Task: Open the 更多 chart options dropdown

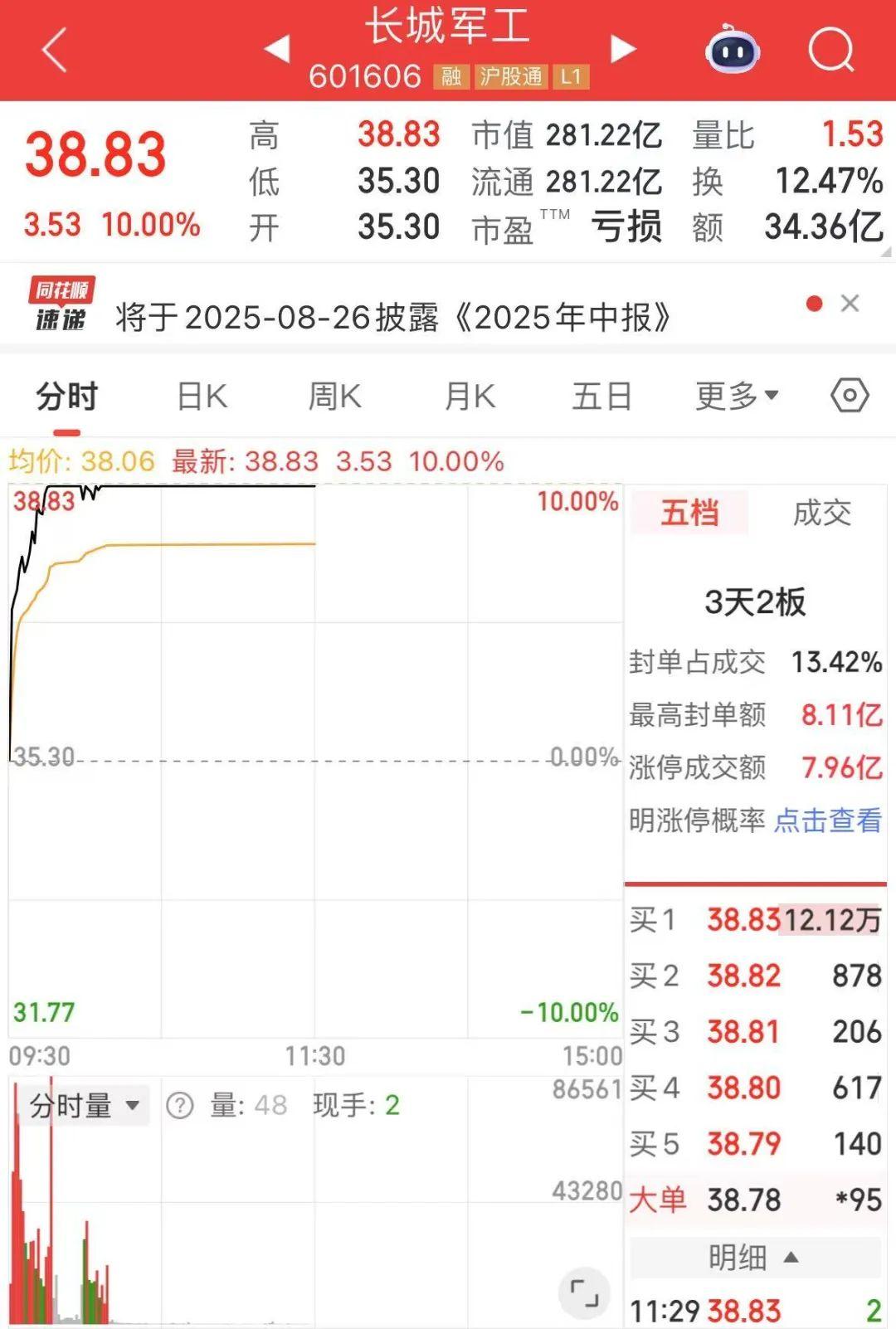Action: [734, 397]
